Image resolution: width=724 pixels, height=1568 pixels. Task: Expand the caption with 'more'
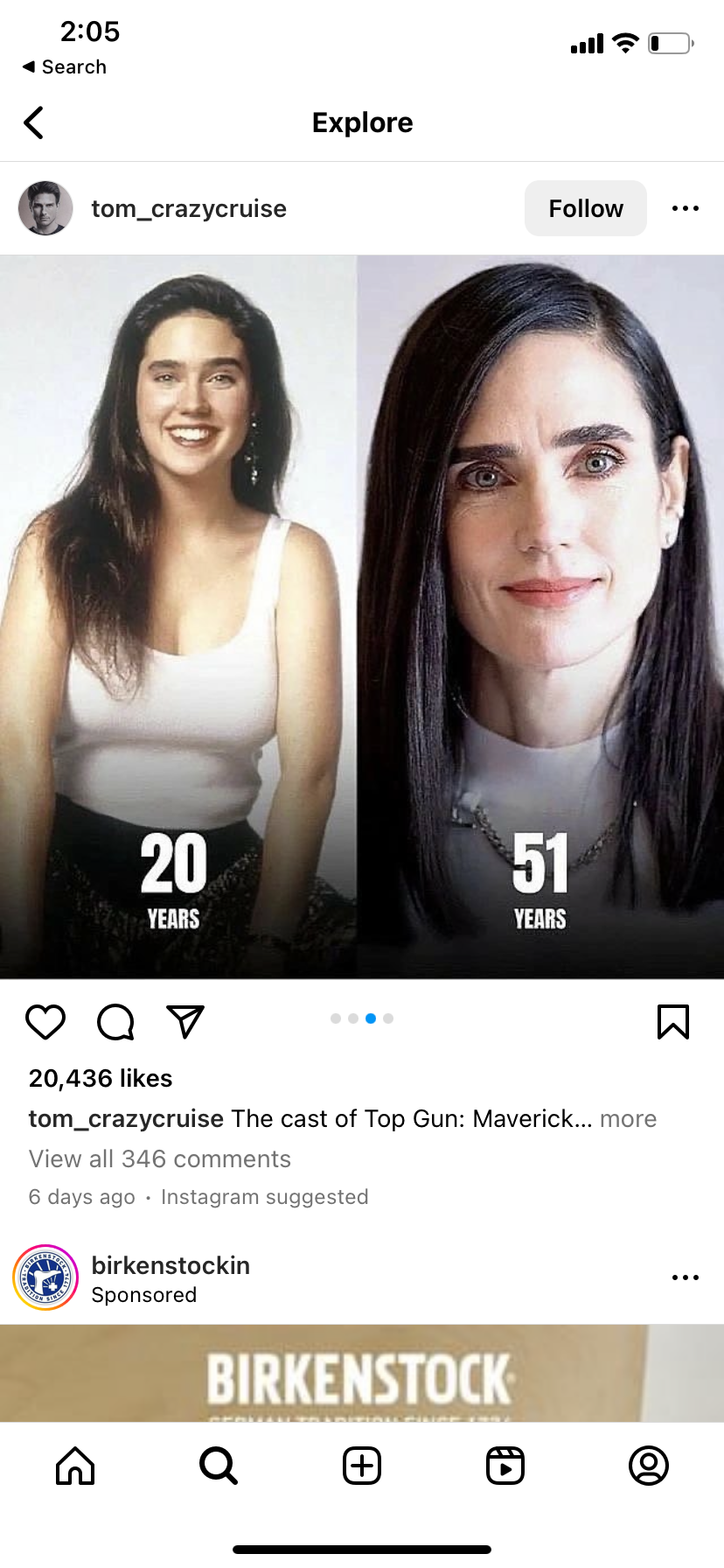[628, 1119]
